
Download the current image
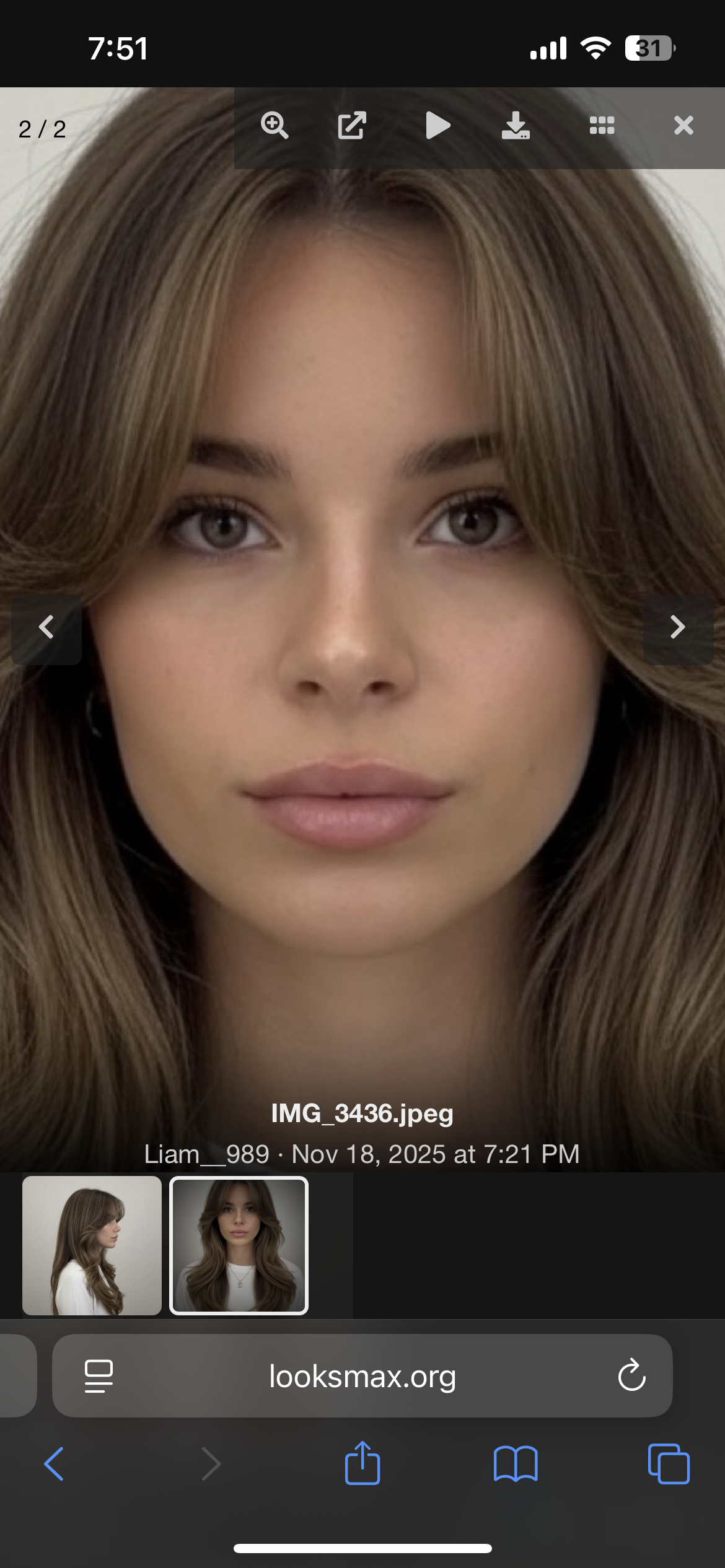516,126
